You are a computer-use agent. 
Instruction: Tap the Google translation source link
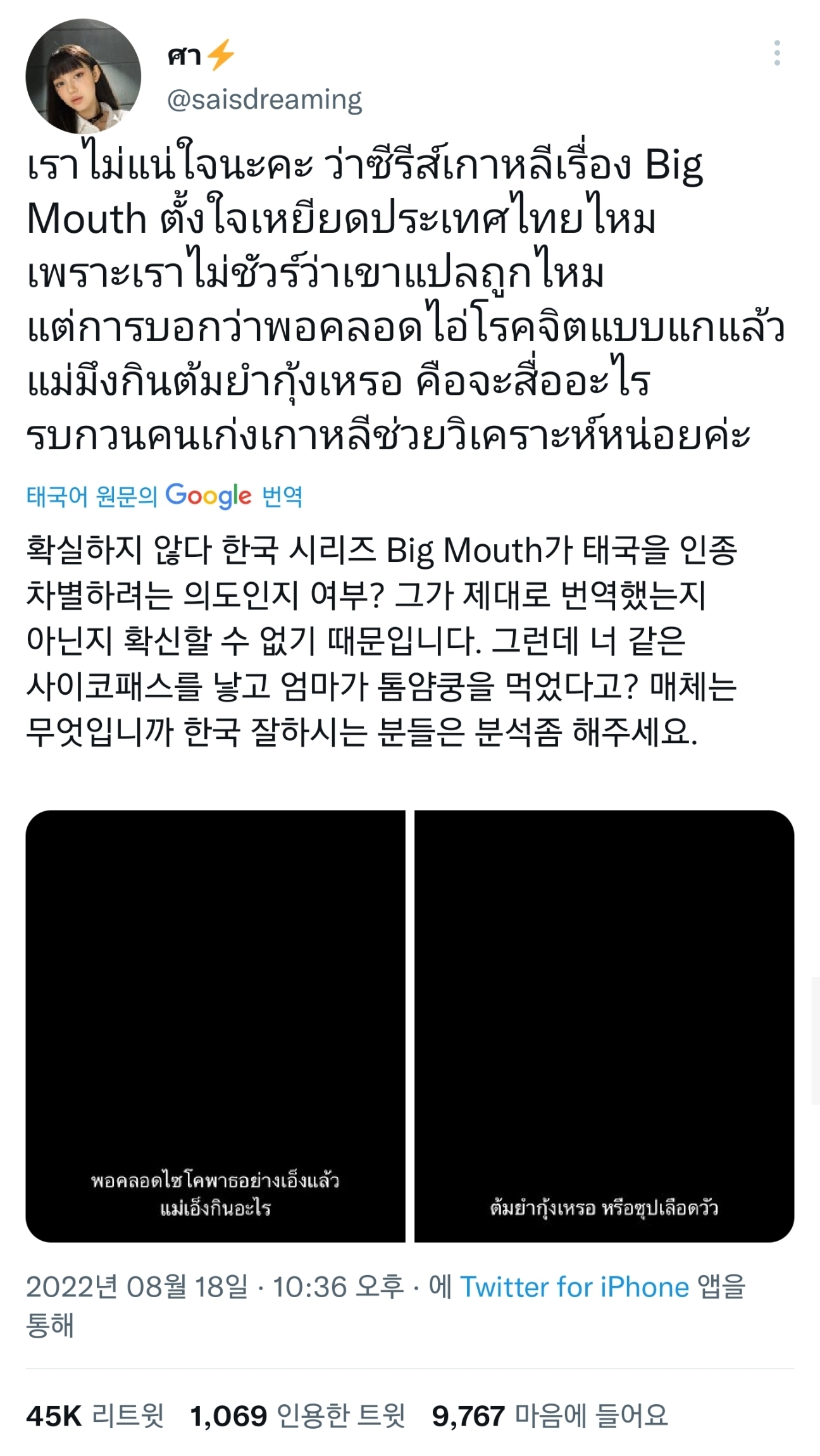[x=165, y=496]
